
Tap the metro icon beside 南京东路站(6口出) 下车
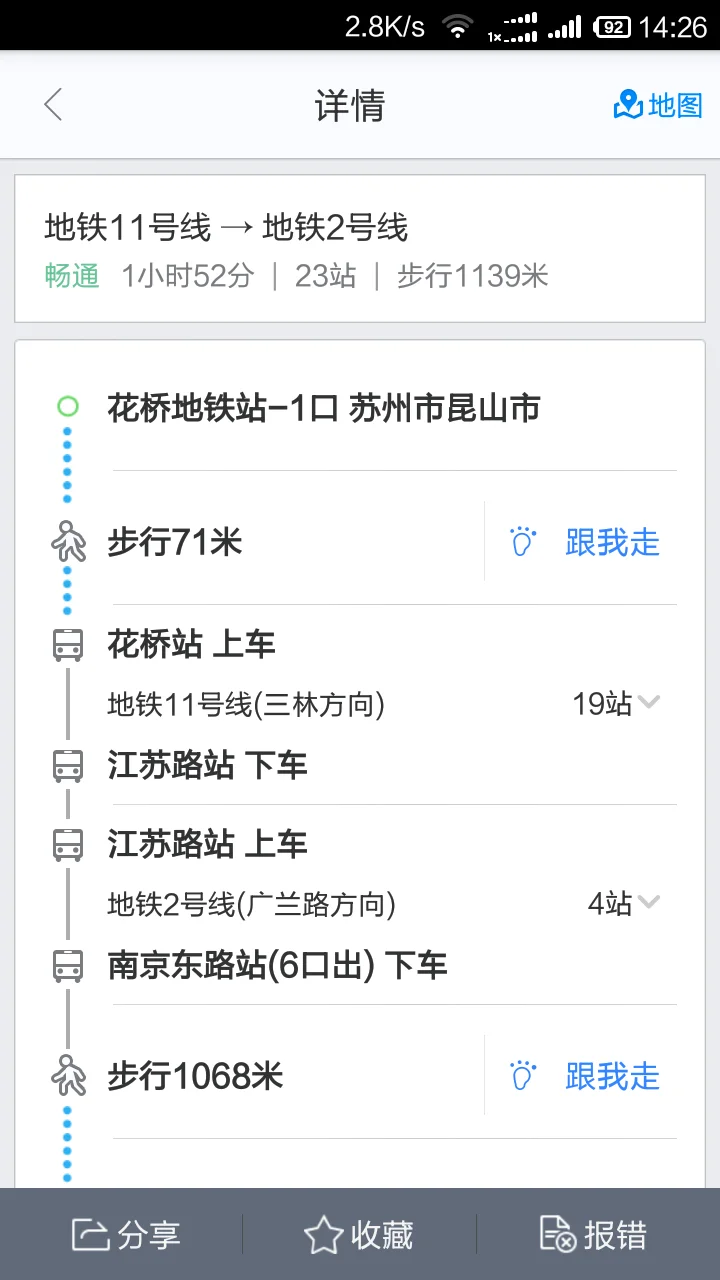coord(67,964)
